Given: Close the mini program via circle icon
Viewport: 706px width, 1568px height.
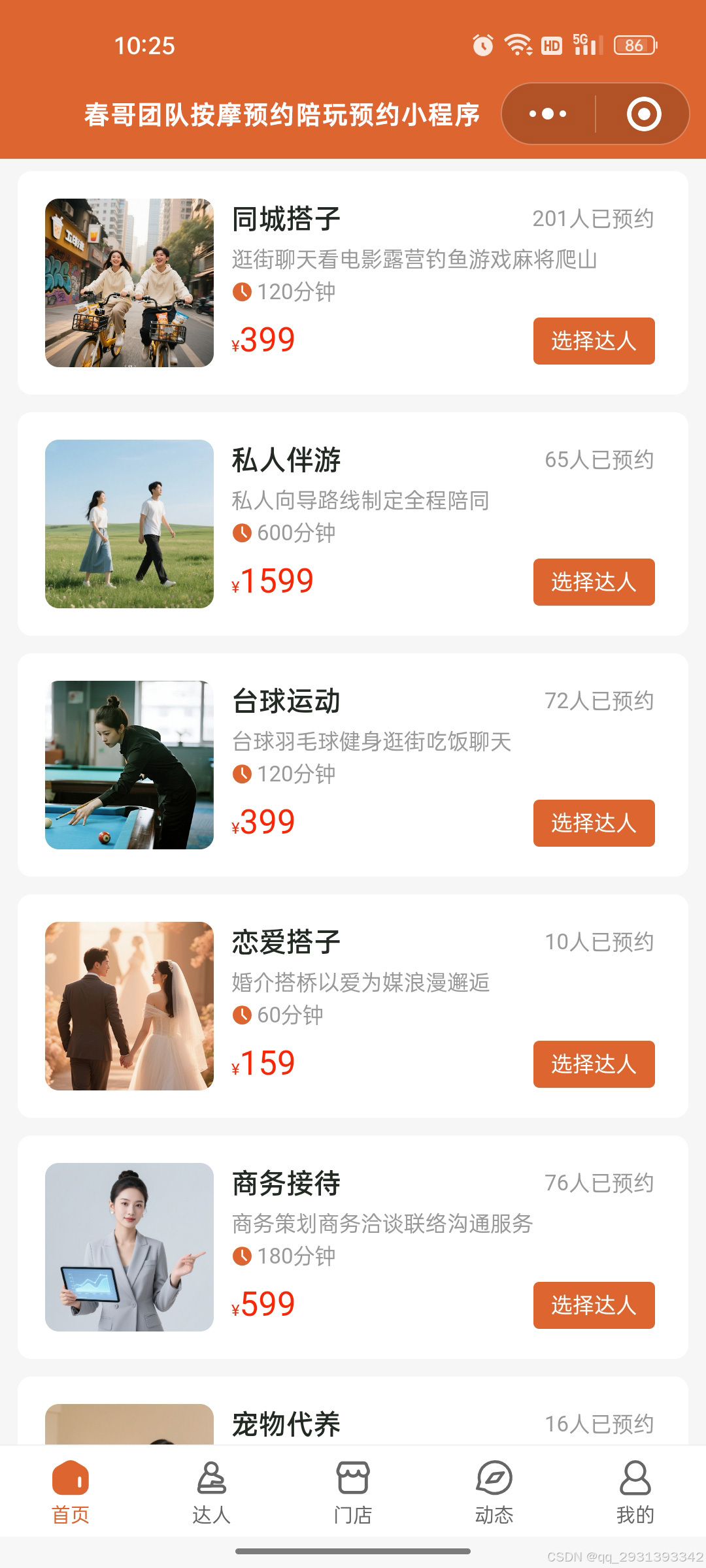Looking at the screenshot, I should click(x=644, y=114).
